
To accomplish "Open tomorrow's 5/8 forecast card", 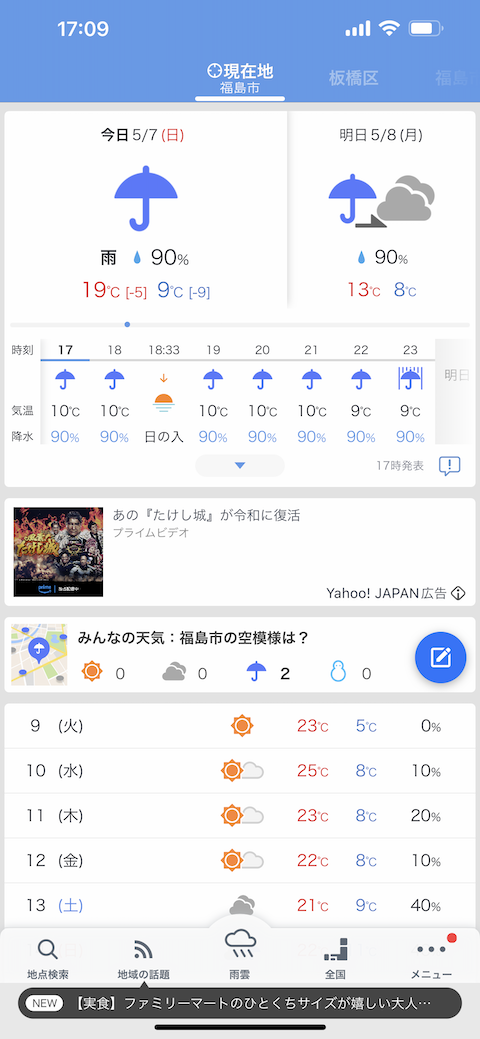I will coord(381,211).
